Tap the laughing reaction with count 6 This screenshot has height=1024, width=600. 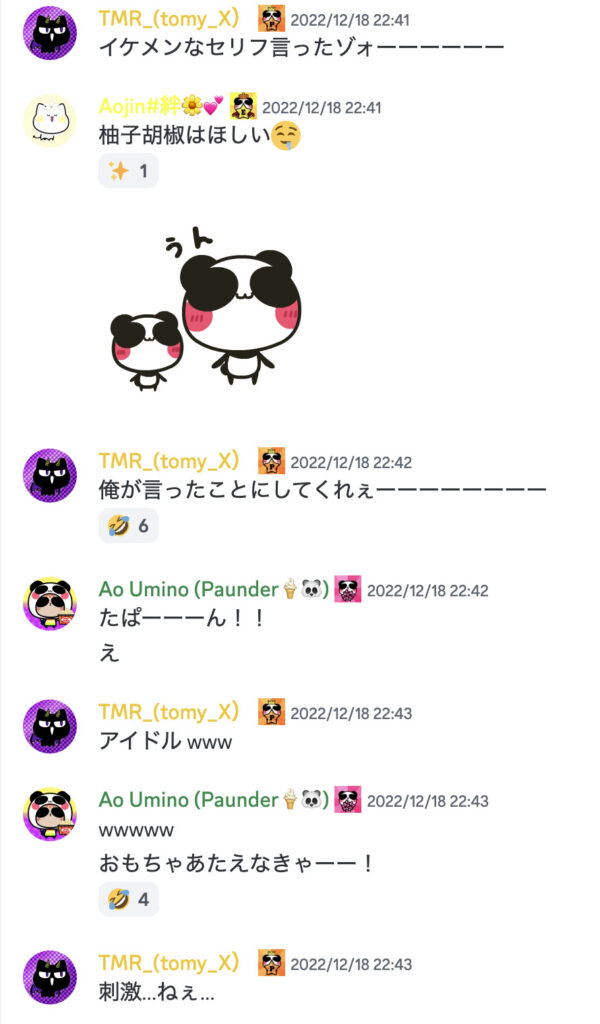[x=128, y=525]
